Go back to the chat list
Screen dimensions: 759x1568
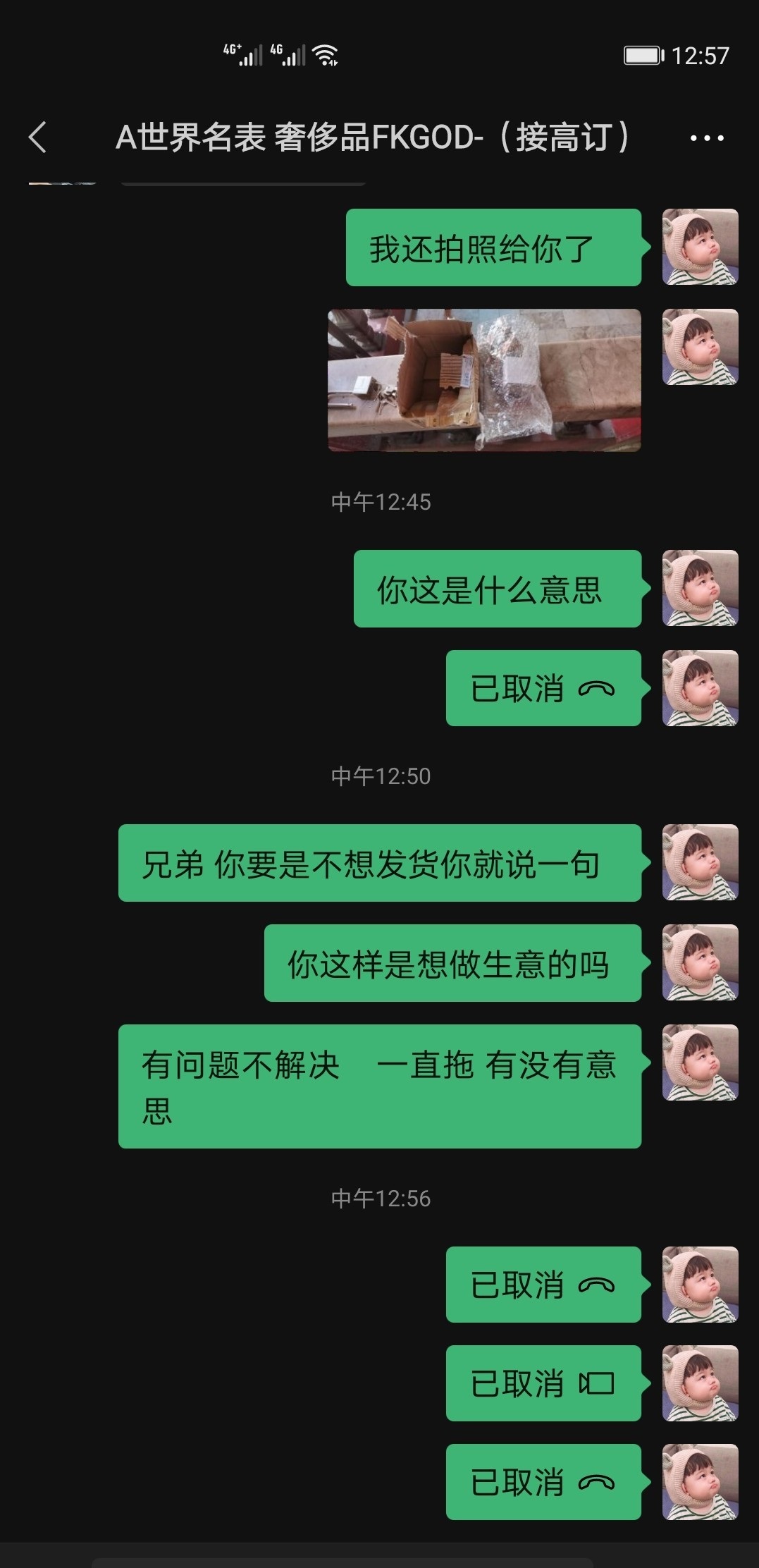click(x=38, y=137)
